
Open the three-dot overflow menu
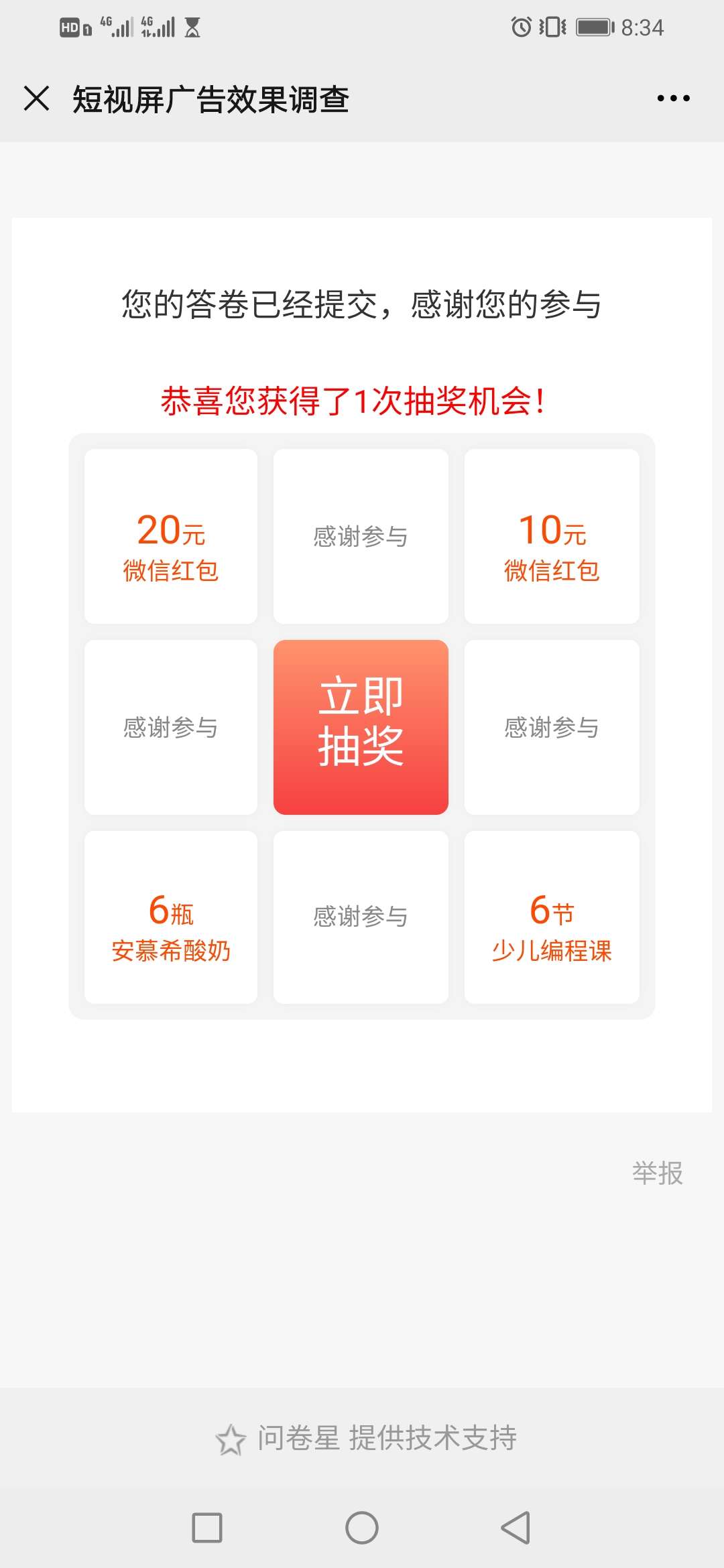[x=673, y=99]
